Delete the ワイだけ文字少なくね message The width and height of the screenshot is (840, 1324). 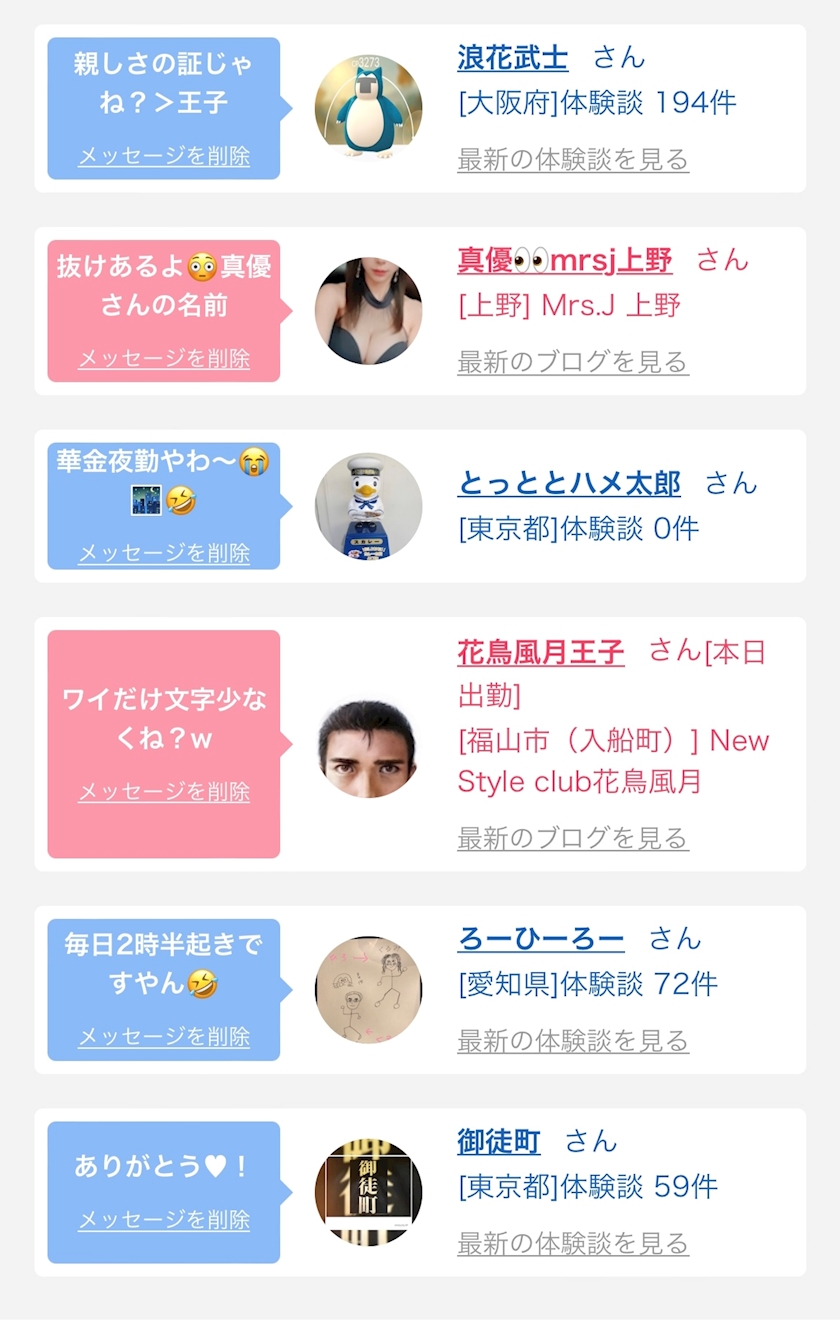(164, 792)
